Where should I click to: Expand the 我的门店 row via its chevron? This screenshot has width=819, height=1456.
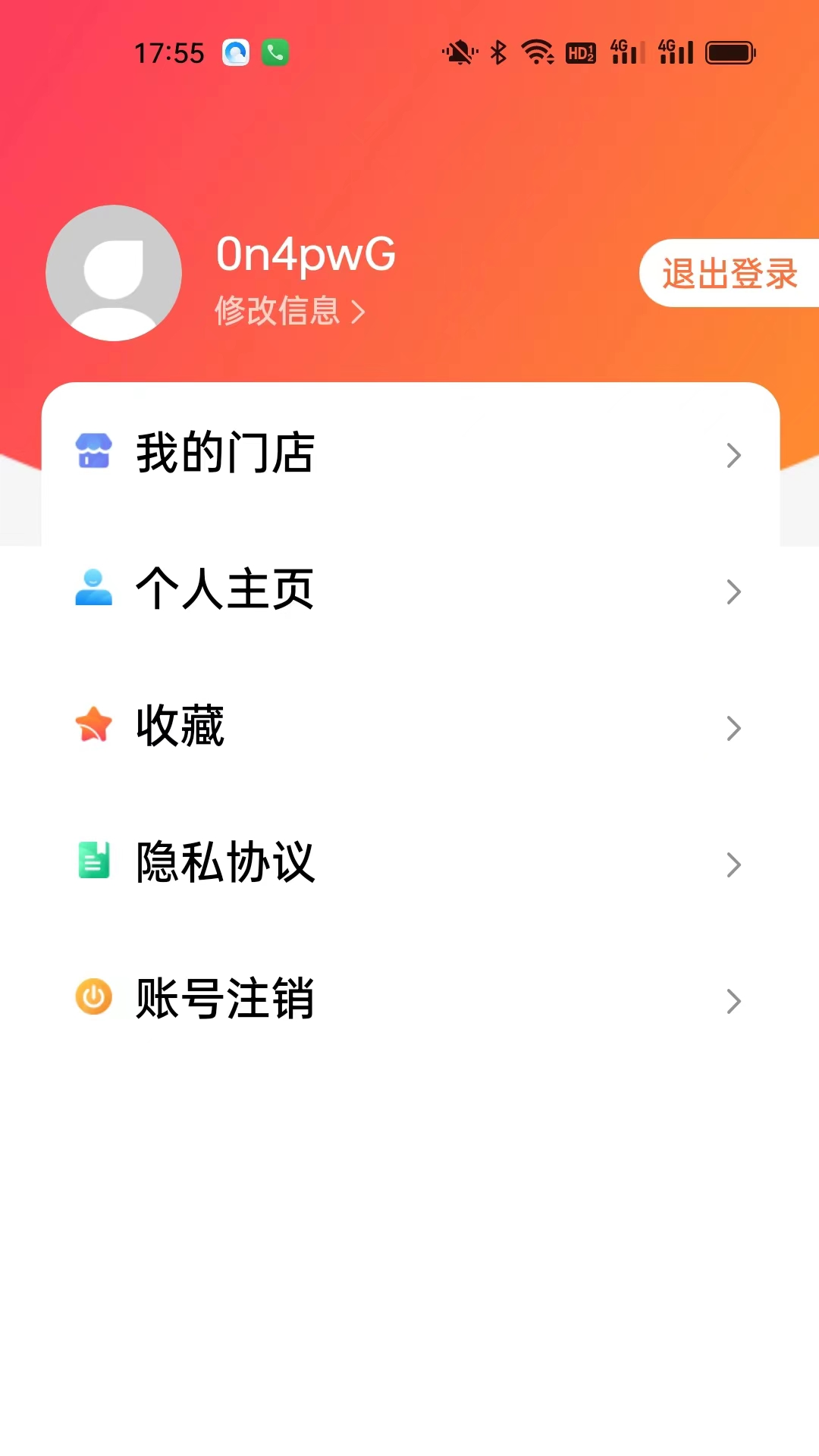733,455
